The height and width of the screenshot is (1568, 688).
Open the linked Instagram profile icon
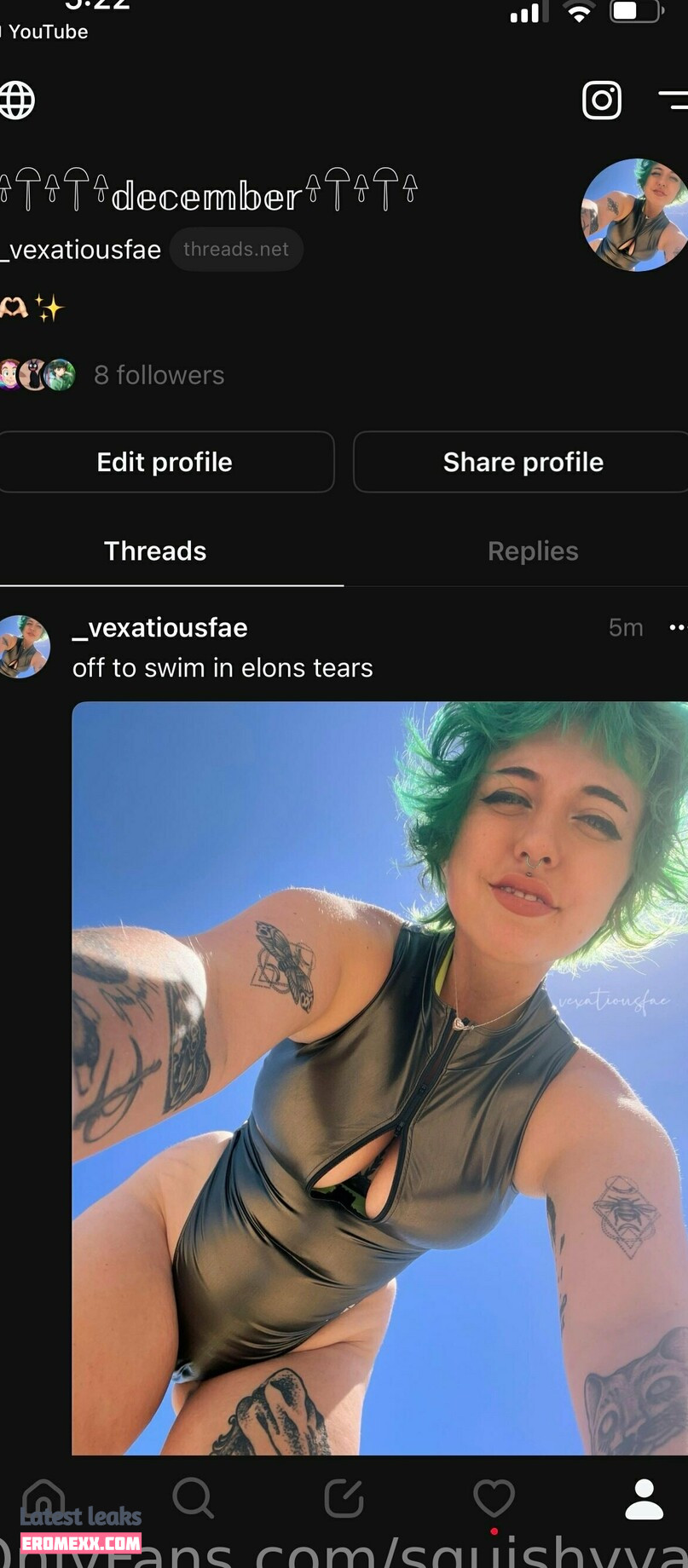tap(601, 101)
